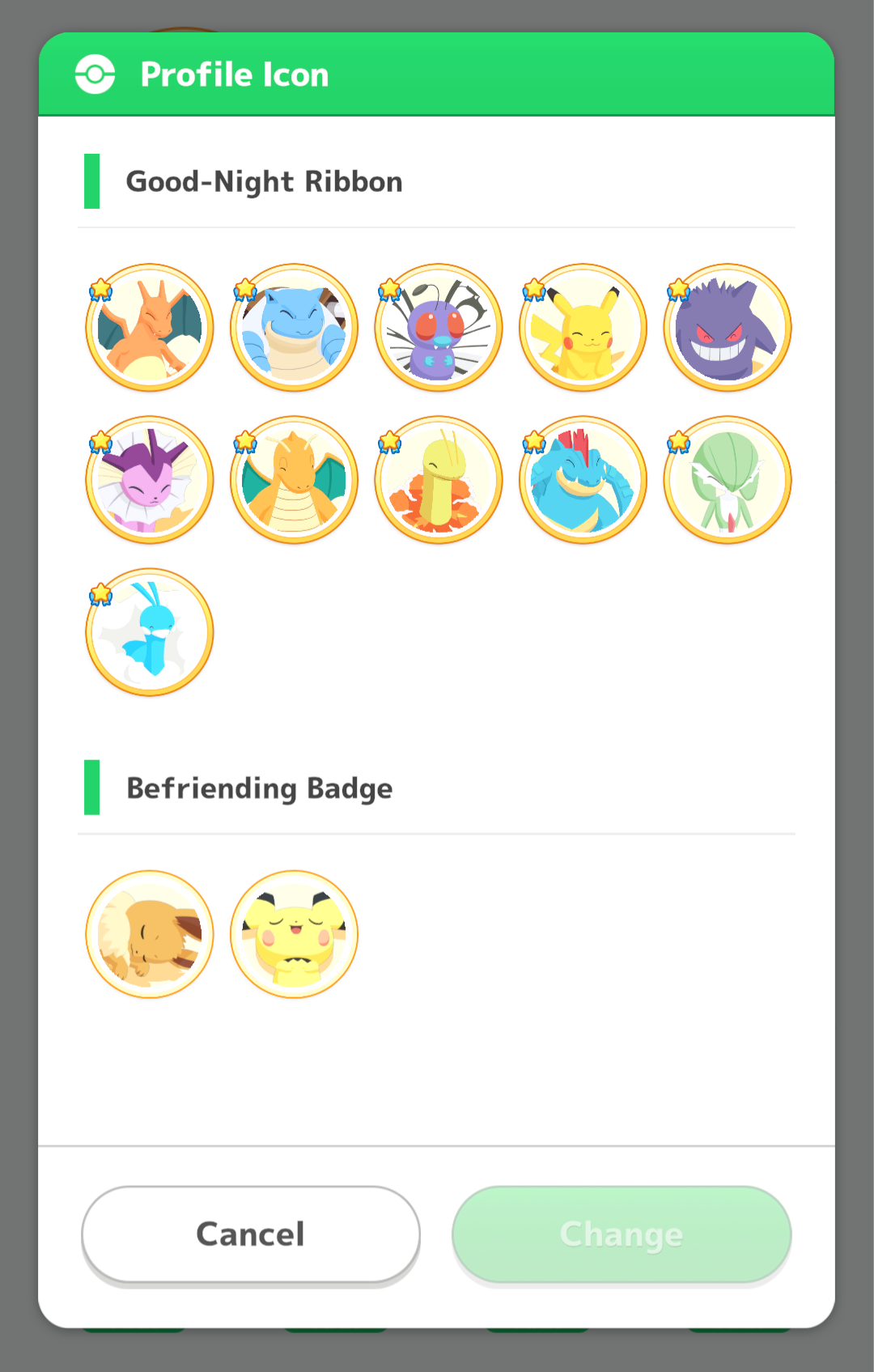
Task: Select the Gardevoir profile icon
Action: [x=727, y=480]
